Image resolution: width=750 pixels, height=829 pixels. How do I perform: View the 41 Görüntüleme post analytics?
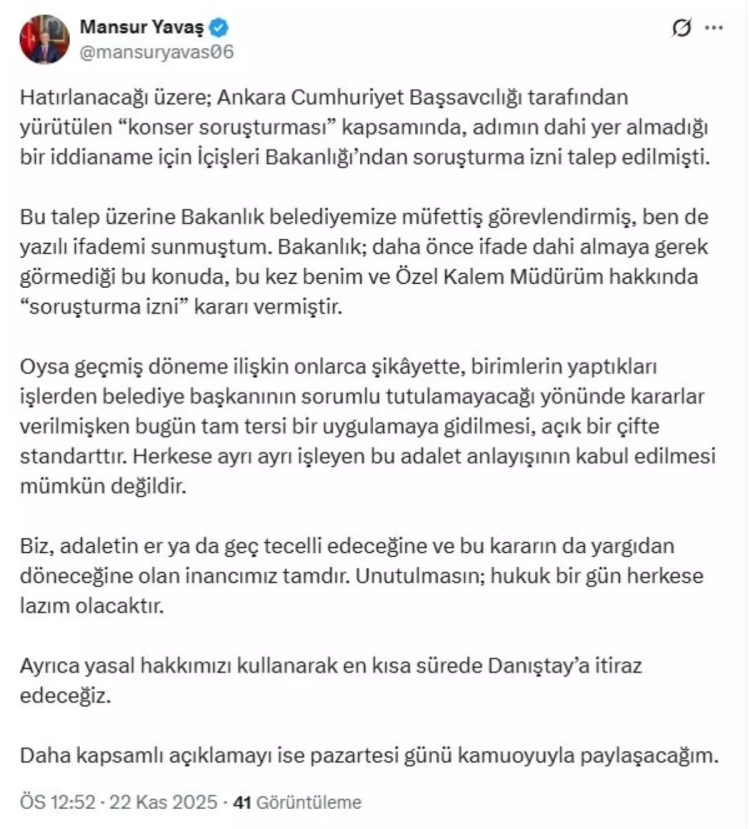297,803
